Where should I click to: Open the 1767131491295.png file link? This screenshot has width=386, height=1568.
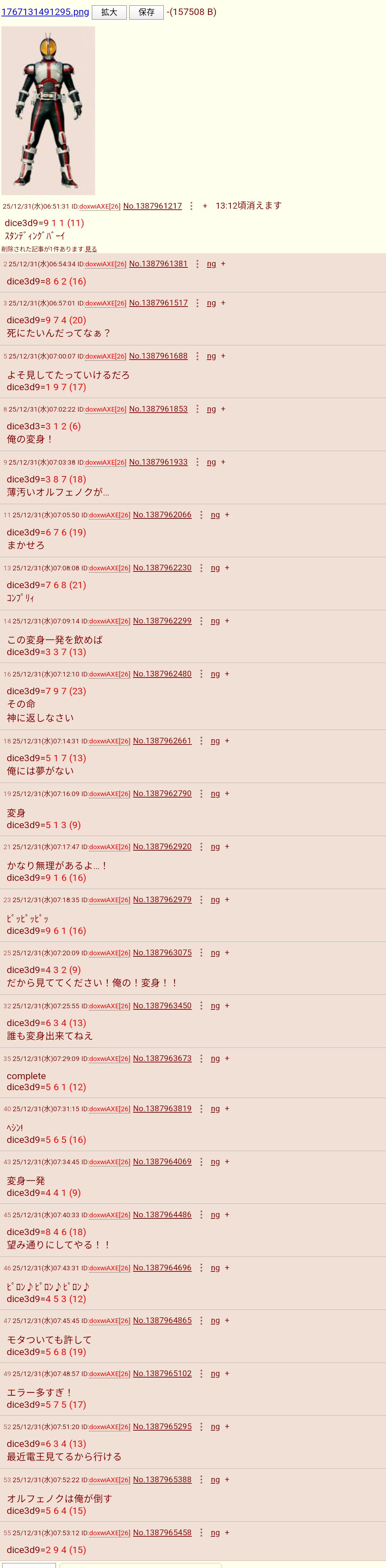(45, 12)
